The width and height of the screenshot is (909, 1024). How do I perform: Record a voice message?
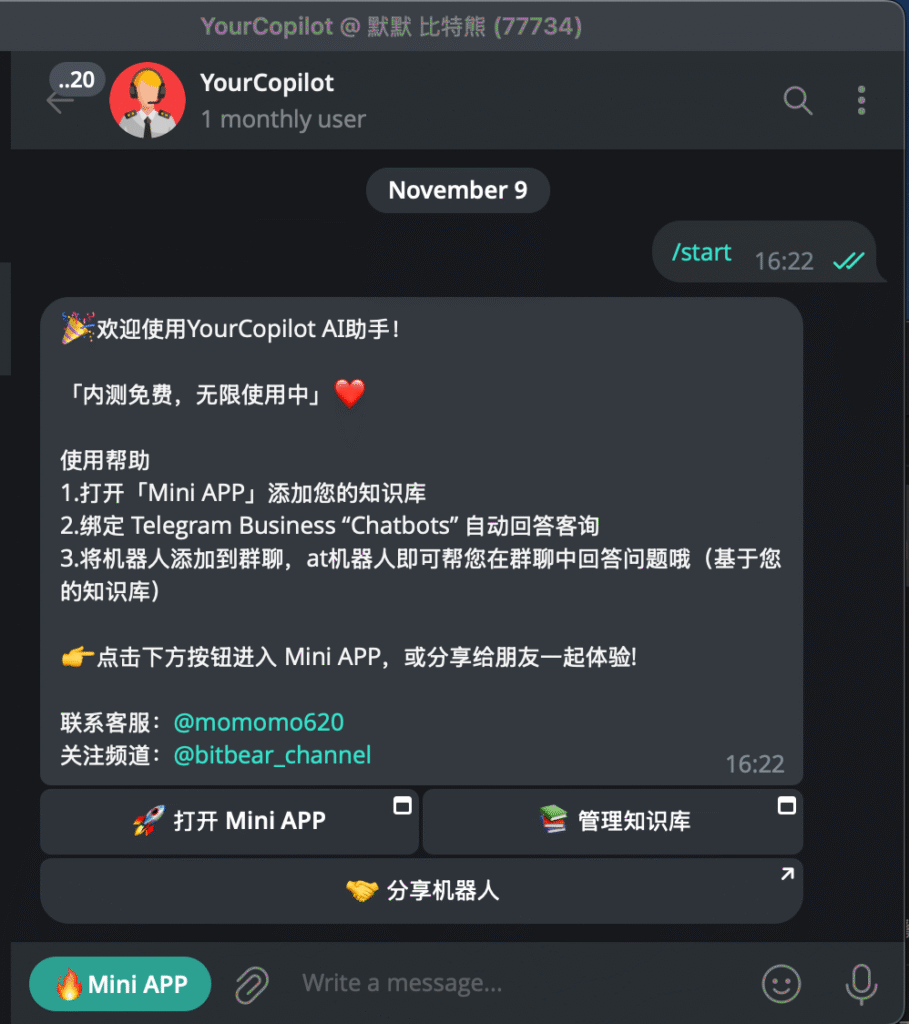(860, 985)
